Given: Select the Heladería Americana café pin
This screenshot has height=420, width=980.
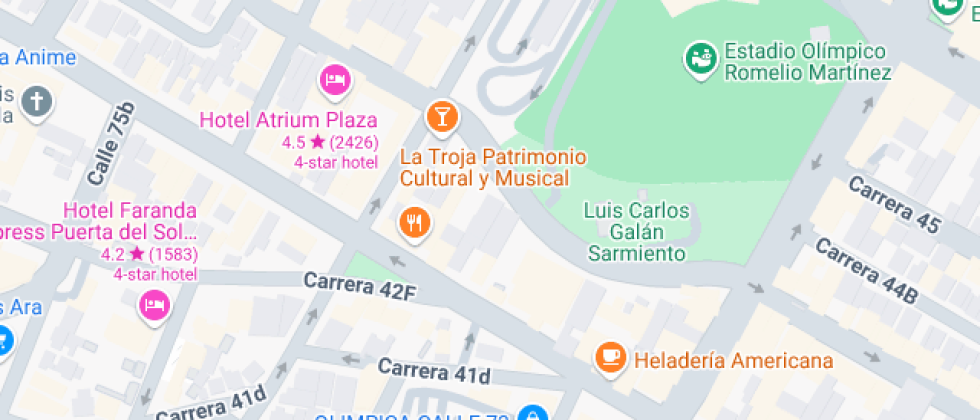Looking at the screenshot, I should coord(610,356).
